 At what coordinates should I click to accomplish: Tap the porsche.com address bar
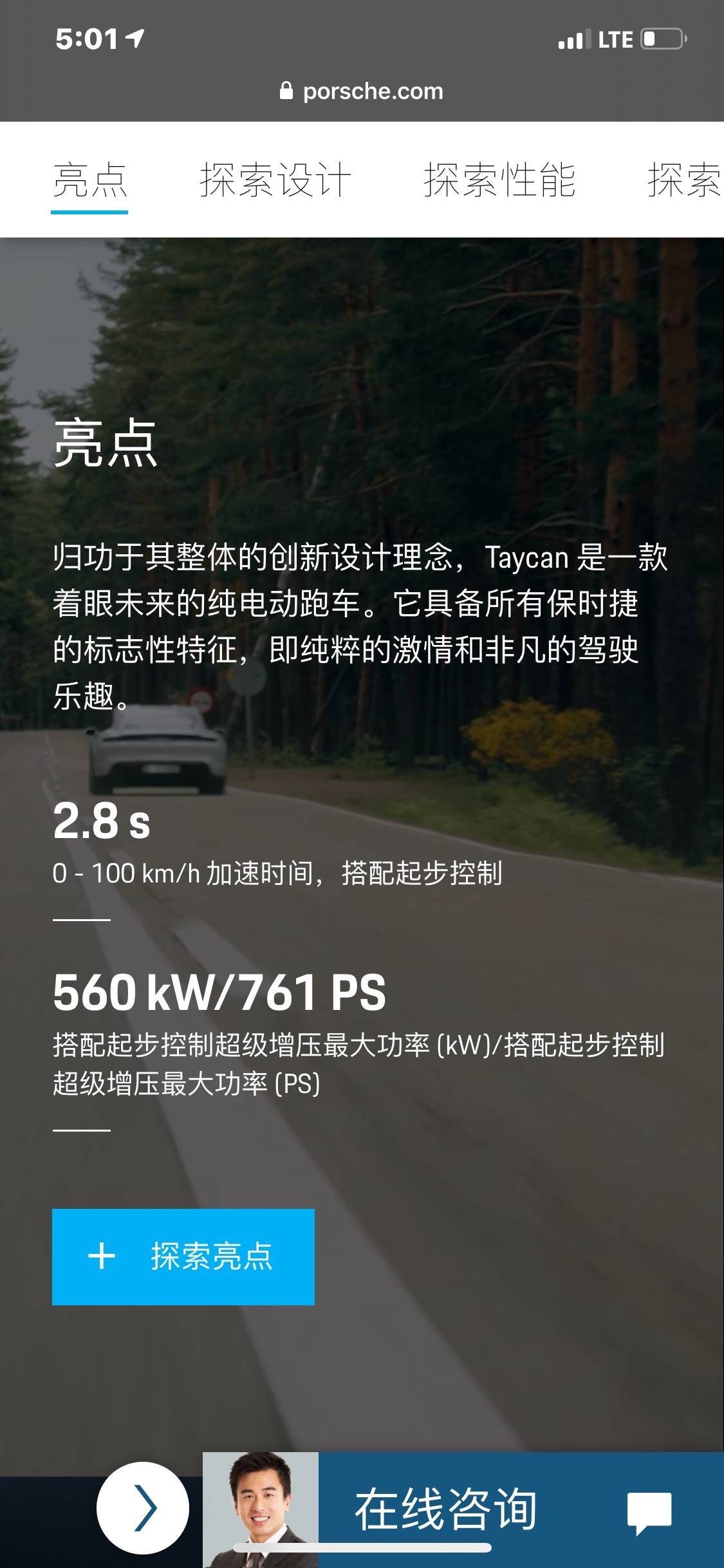(x=362, y=91)
